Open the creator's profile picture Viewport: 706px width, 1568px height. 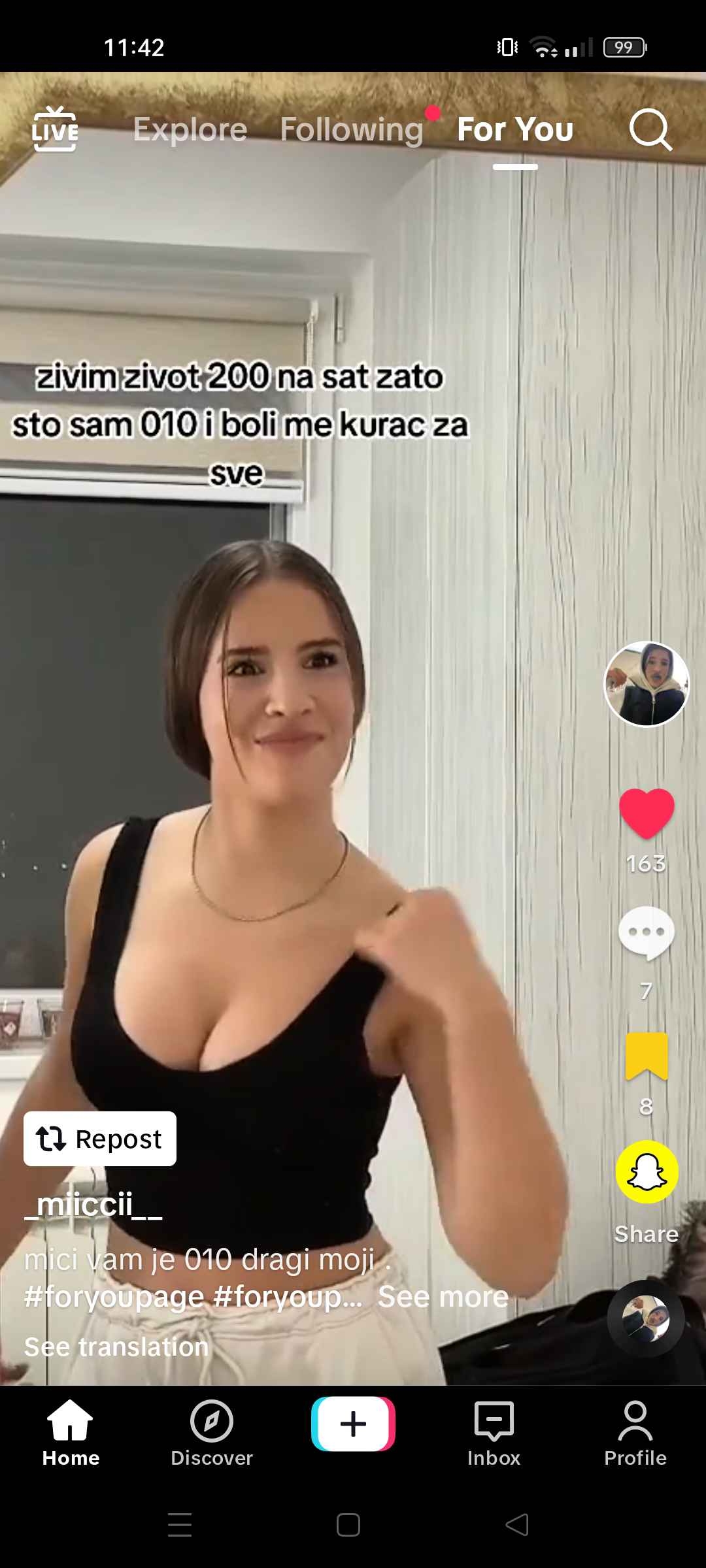tap(646, 683)
